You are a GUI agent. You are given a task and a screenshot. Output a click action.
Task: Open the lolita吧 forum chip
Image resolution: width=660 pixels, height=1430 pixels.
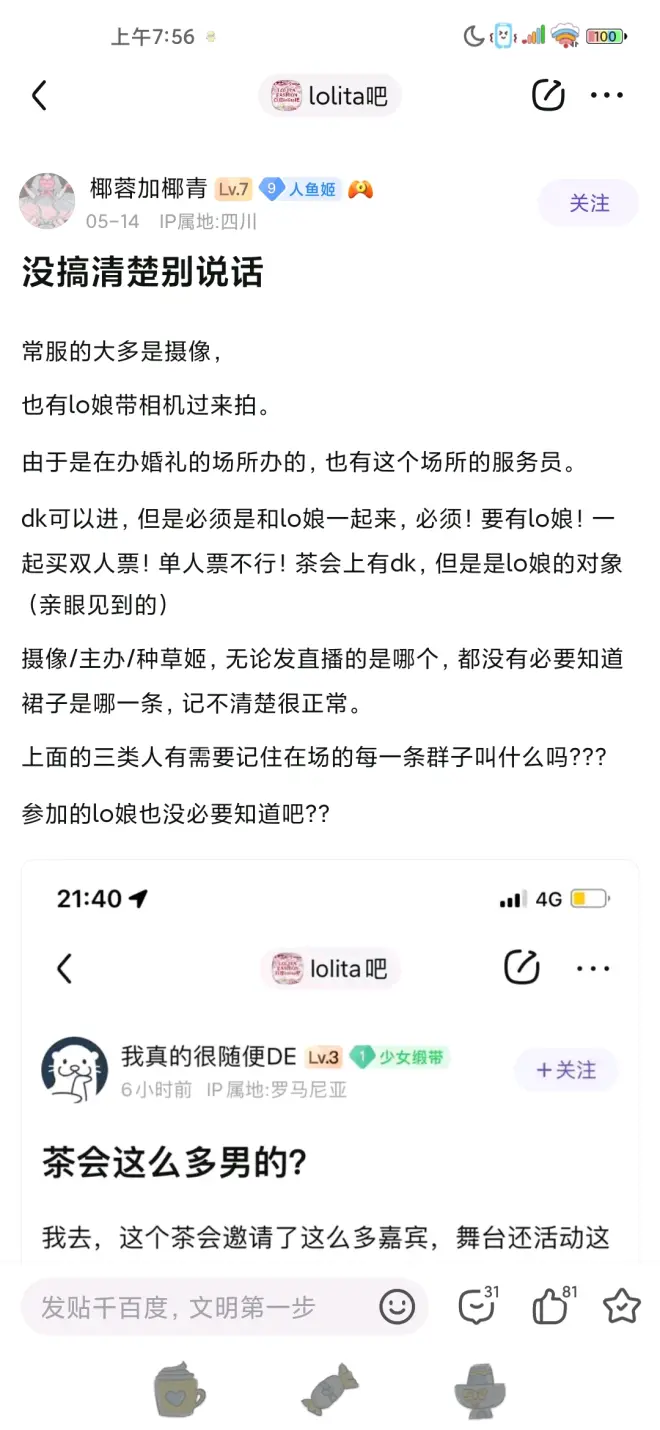[x=329, y=96]
